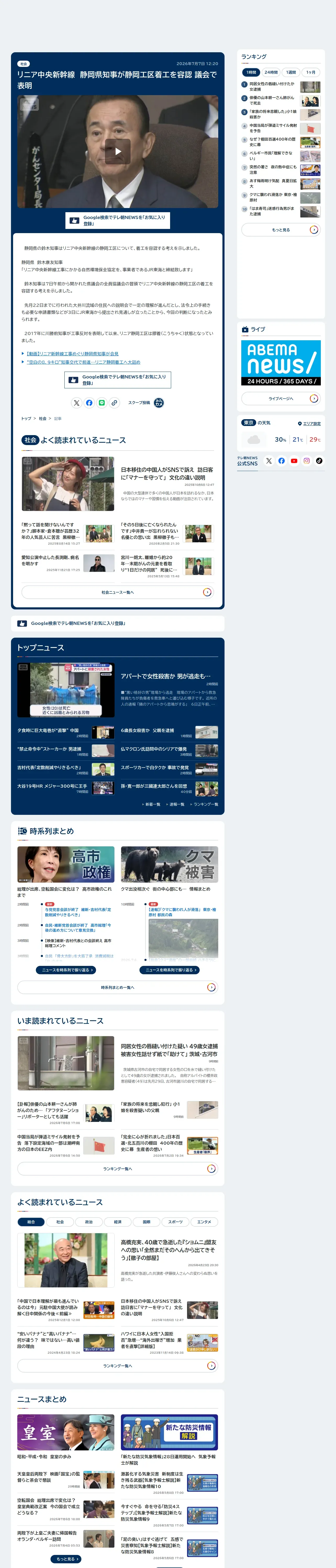
Task: Share the article via LINE
Action: point(102,402)
